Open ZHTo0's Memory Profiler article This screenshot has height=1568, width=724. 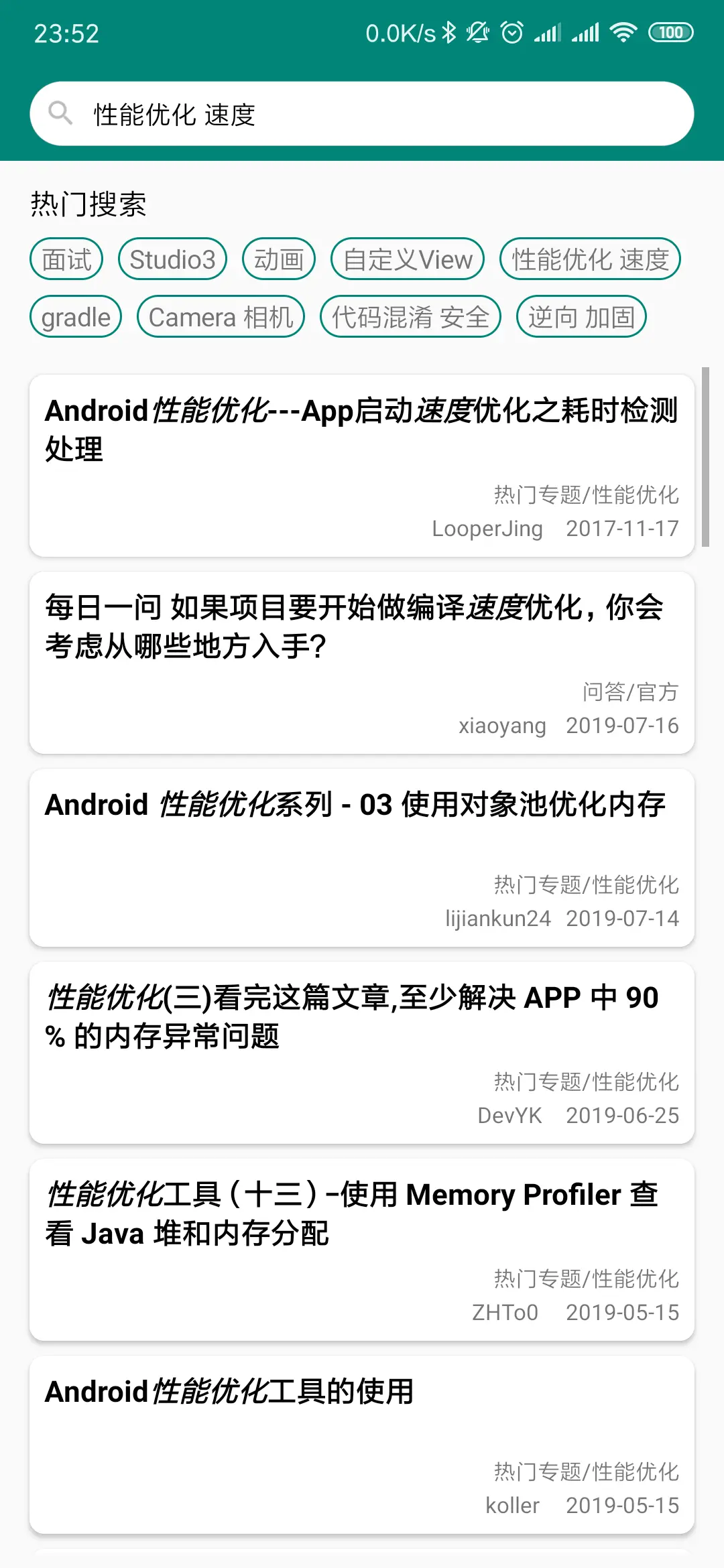[x=362, y=1249]
